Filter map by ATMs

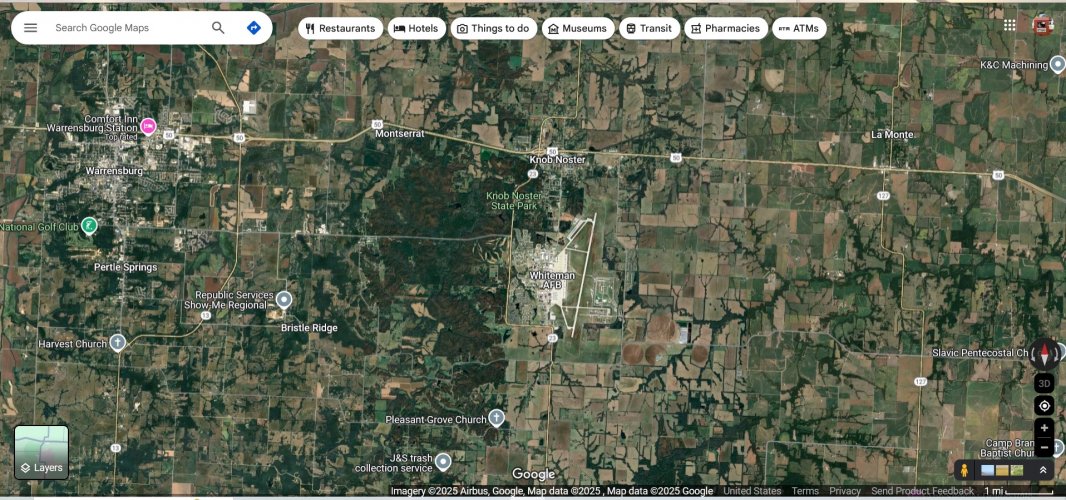pos(798,28)
